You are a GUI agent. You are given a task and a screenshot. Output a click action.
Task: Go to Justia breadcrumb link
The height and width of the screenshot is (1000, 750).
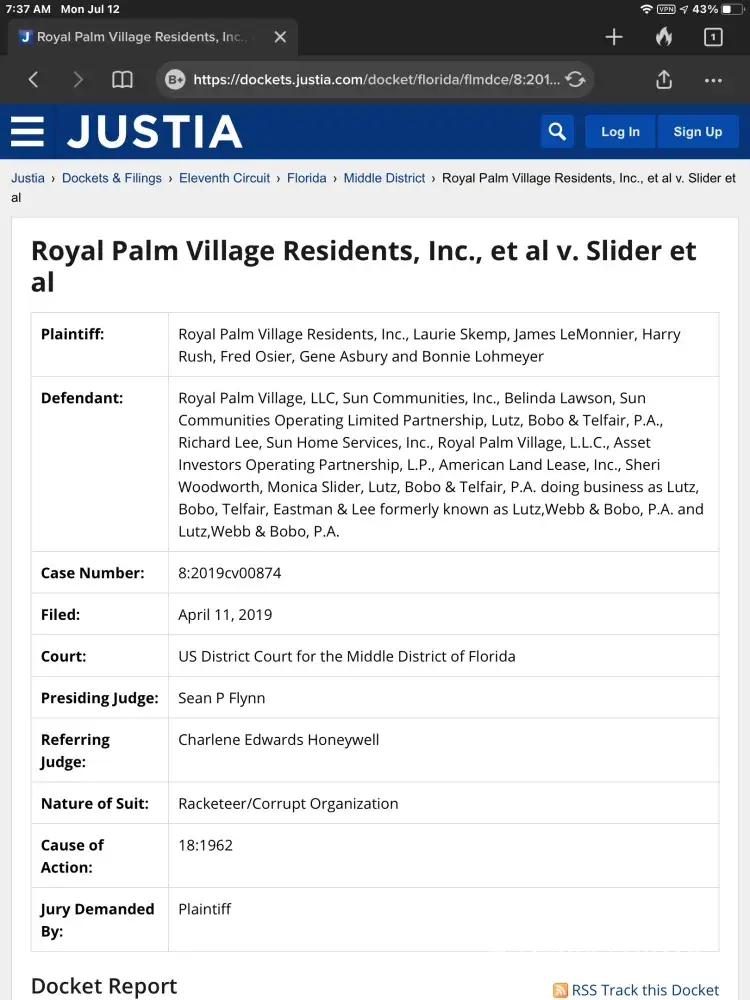tap(28, 178)
